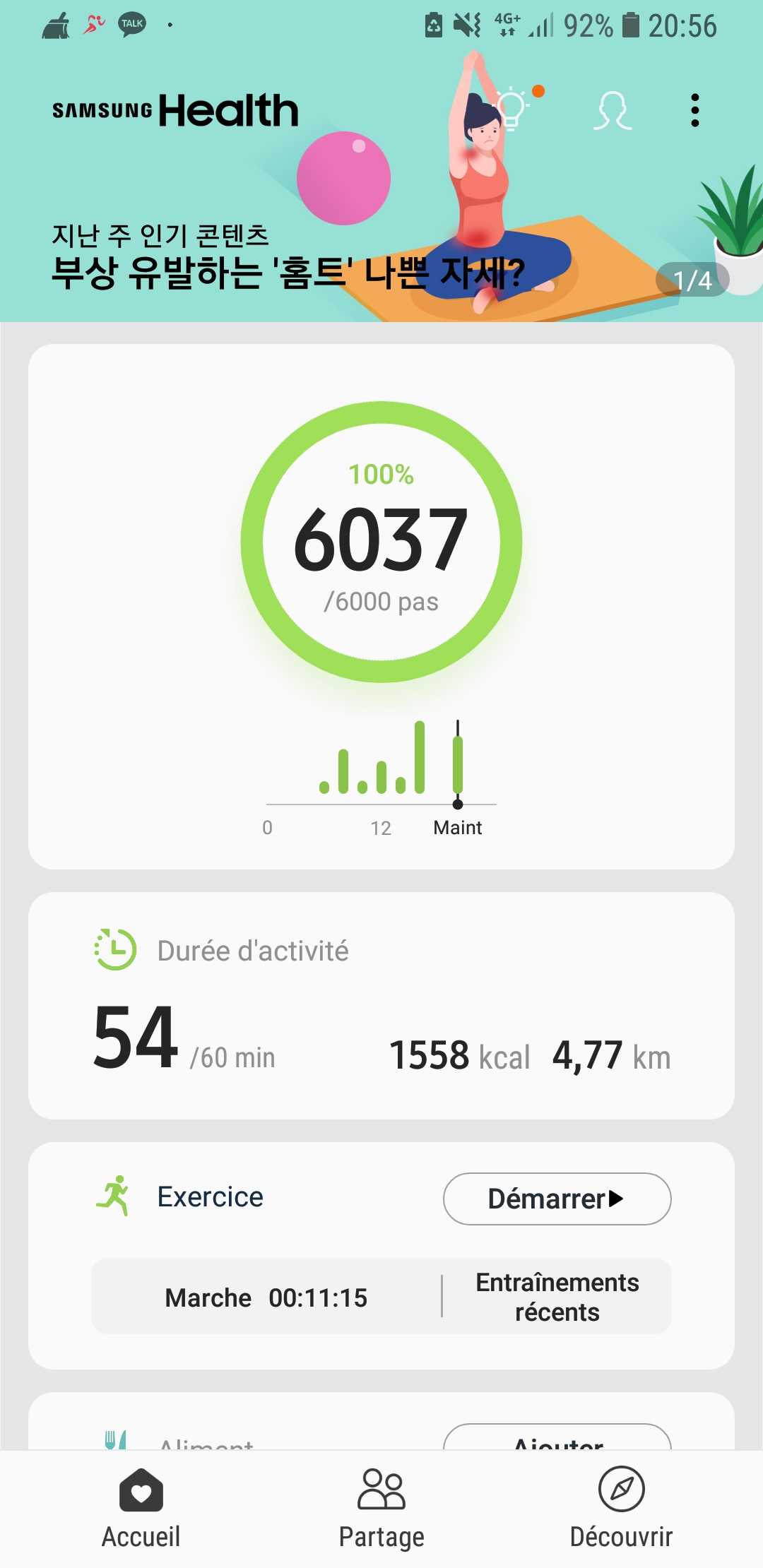
Task: Open Entraînements récents
Action: pos(557,1297)
